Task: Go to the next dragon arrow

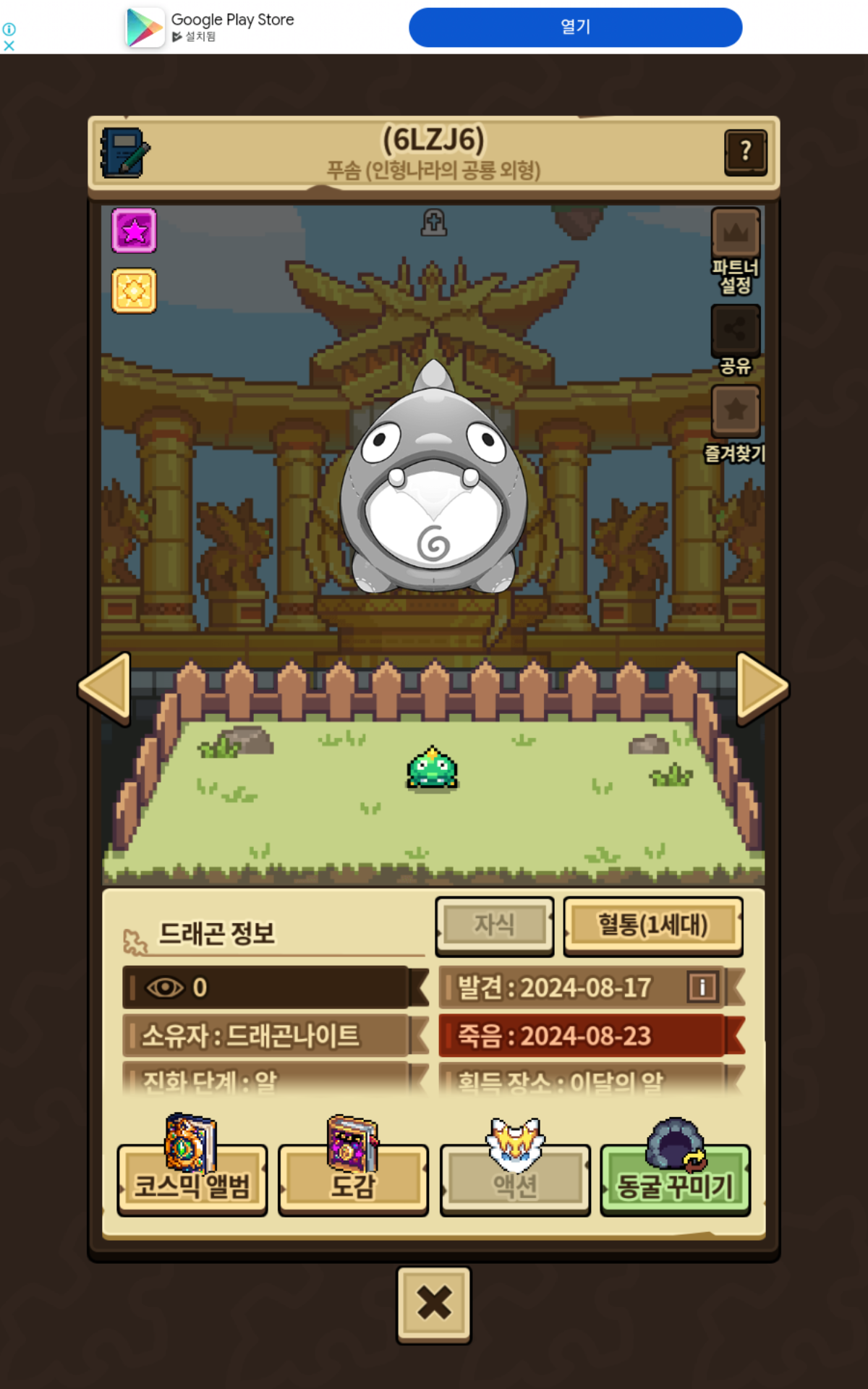Action: tap(761, 688)
